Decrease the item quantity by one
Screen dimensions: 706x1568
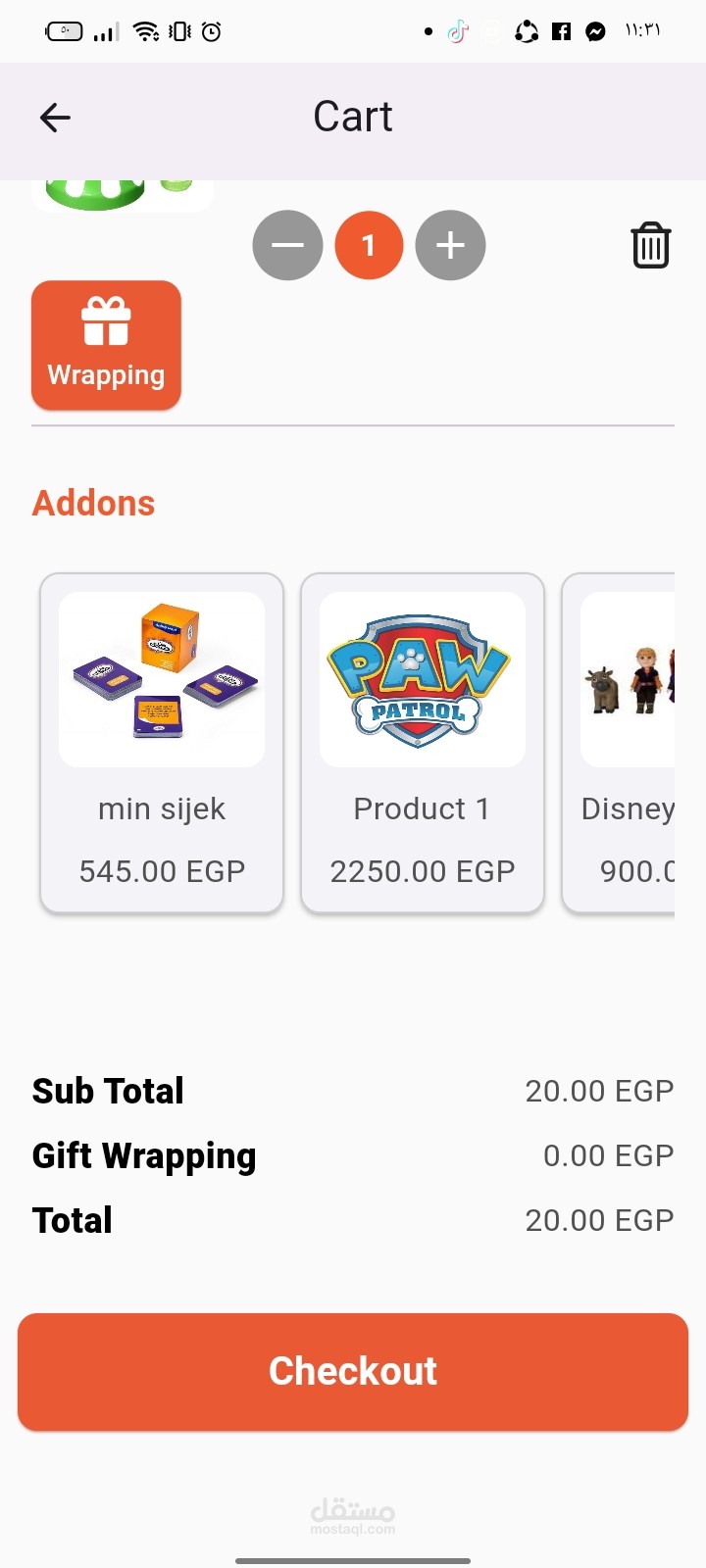pos(287,245)
